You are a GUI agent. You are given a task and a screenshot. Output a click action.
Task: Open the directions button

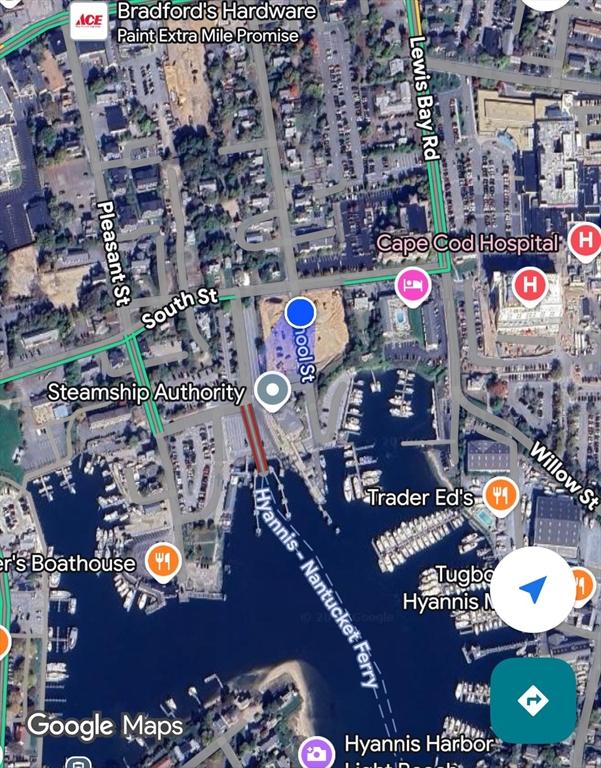point(532,700)
